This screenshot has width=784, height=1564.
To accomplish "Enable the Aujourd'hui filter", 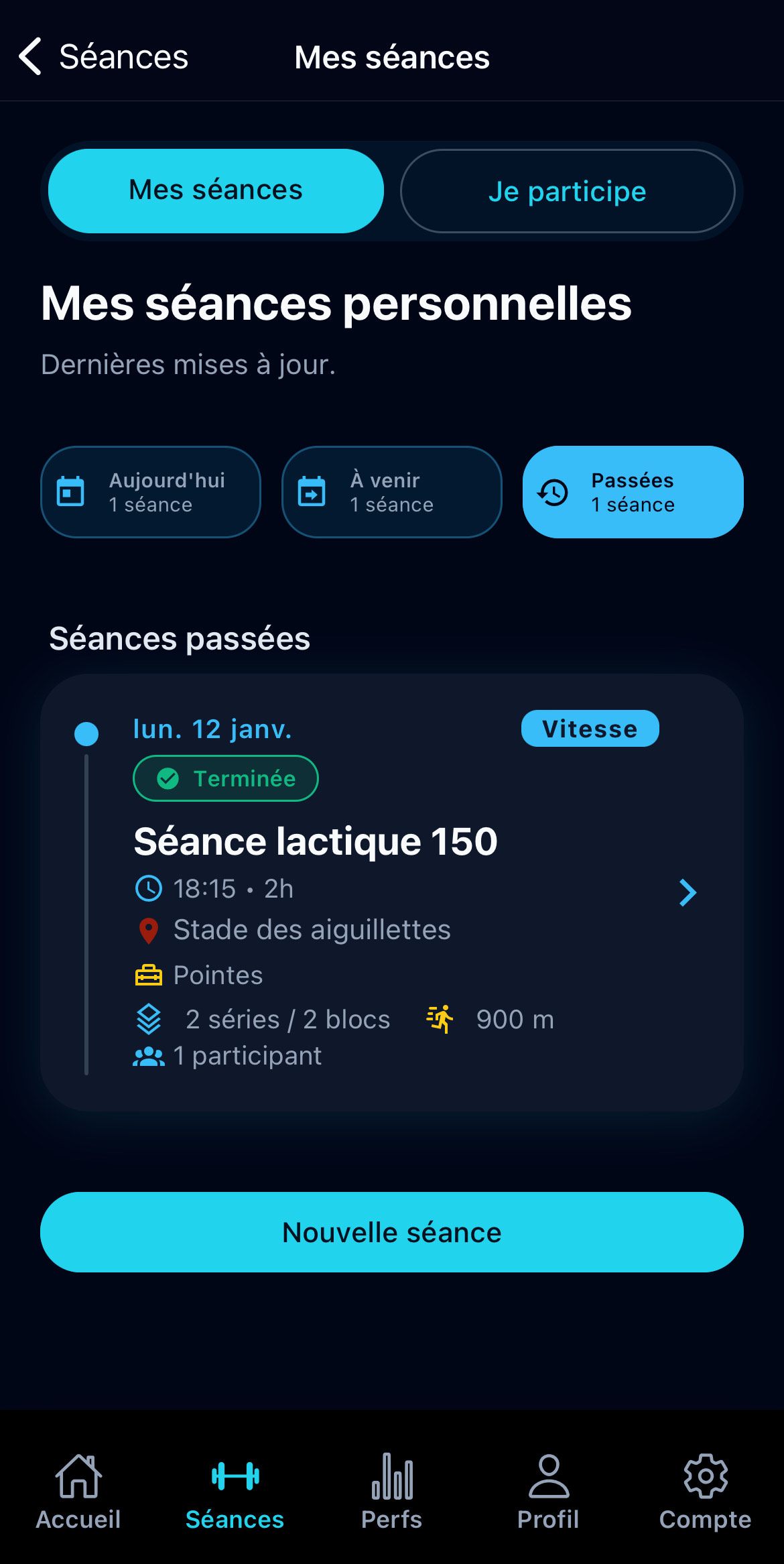I will click(150, 491).
